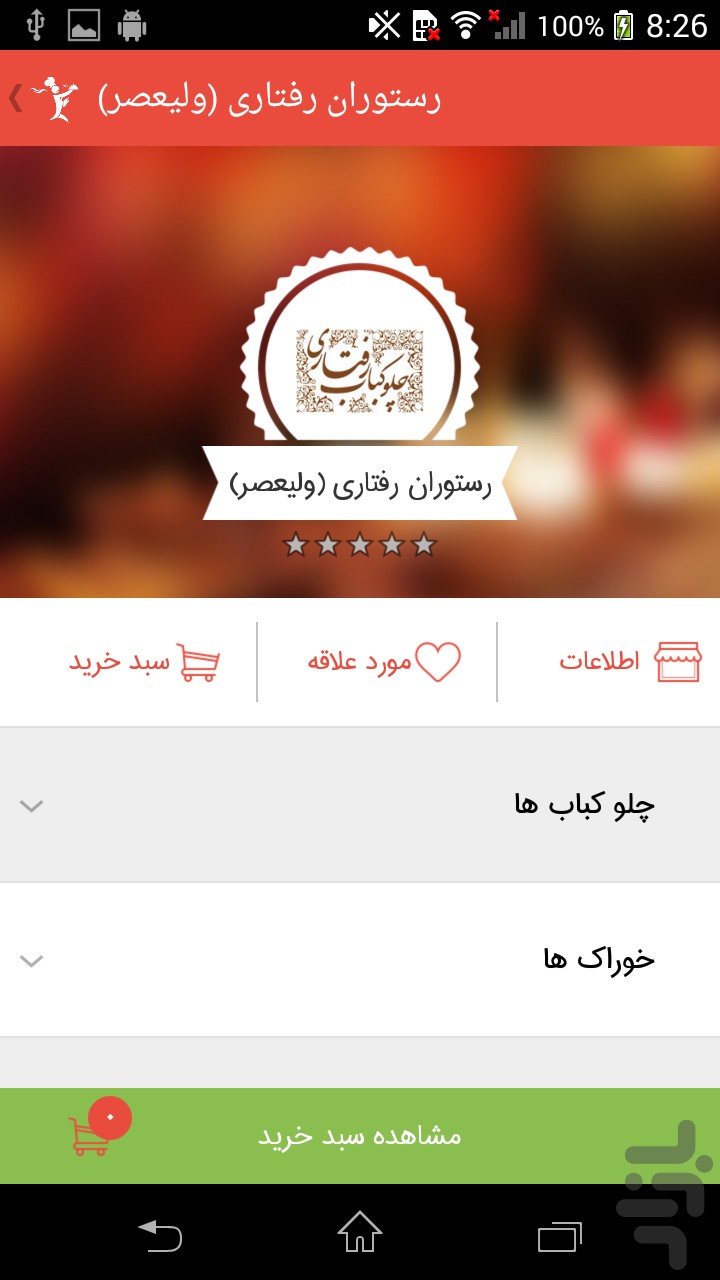720x1280 pixels.
Task: Expand the خوراک ها category
Action: click(360, 960)
